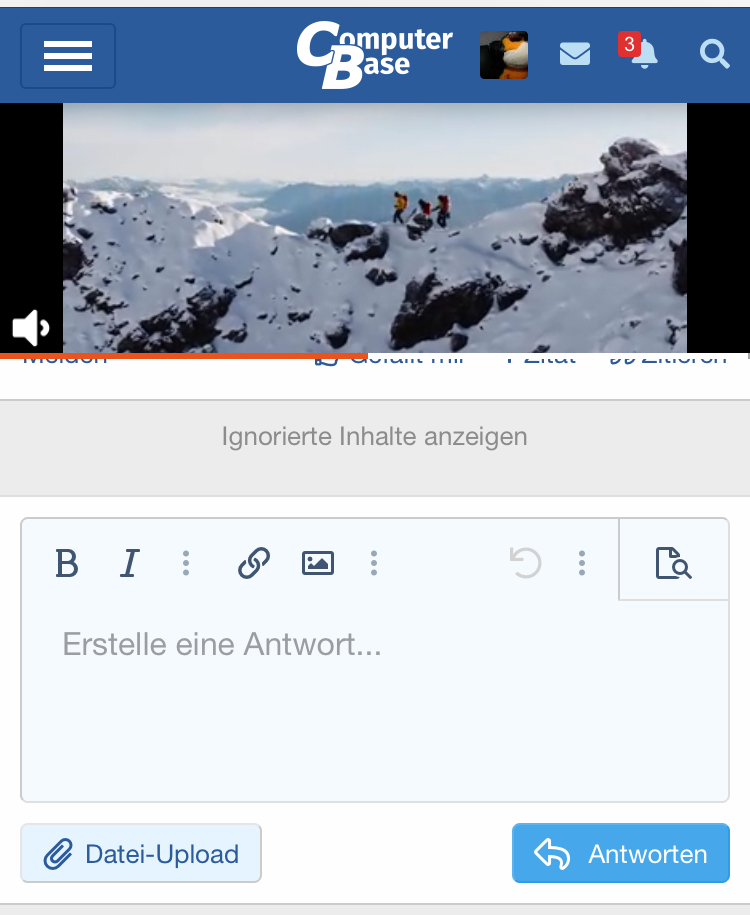Preview the reply with the document-search icon
Viewport: 750px width, 915px height.
(673, 563)
